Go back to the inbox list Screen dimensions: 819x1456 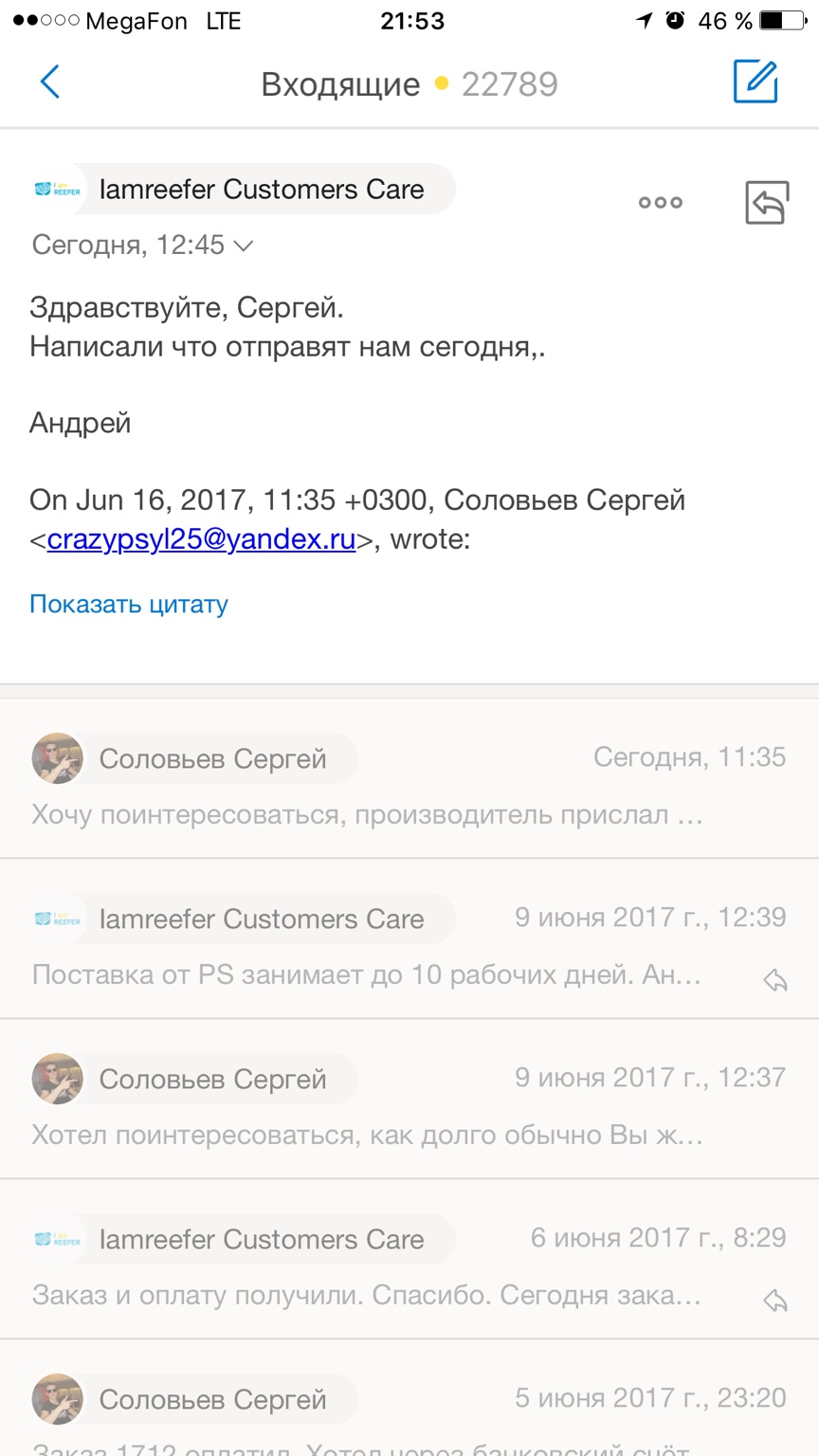click(x=50, y=82)
